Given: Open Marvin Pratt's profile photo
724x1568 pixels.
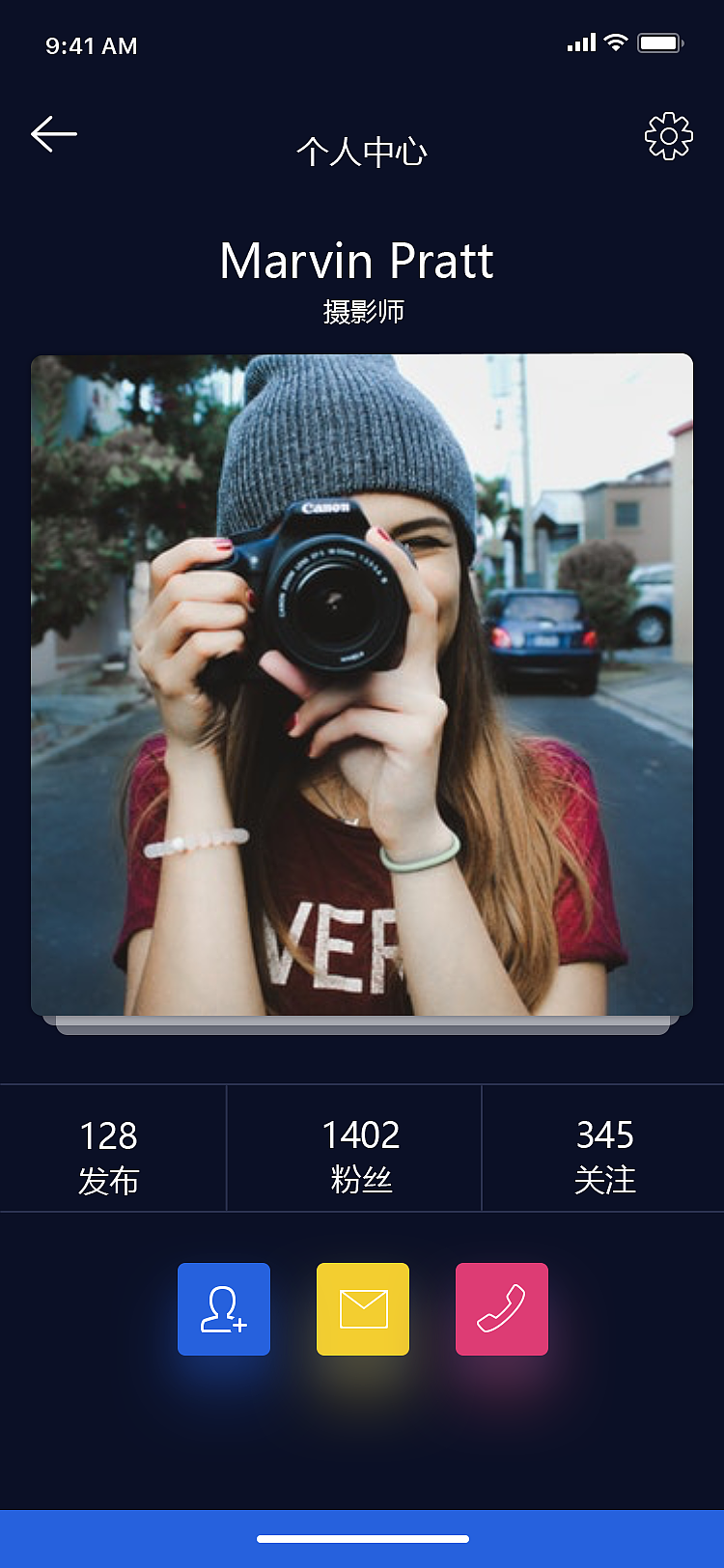Looking at the screenshot, I should pyautogui.click(x=362, y=685).
